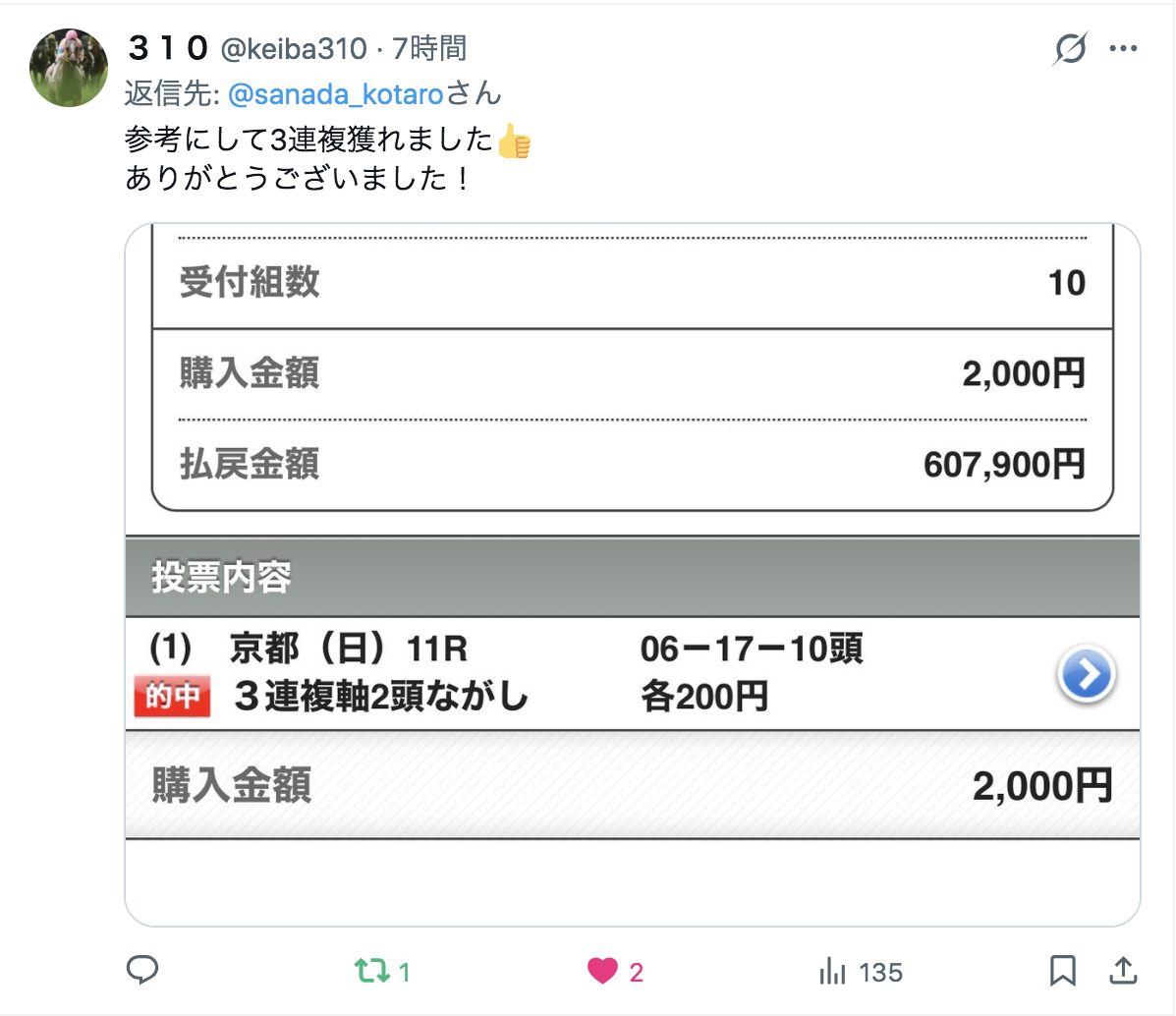Image resolution: width=1176 pixels, height=1016 pixels.
Task: Open the @sanada_kotaro mention link
Action: [x=336, y=94]
